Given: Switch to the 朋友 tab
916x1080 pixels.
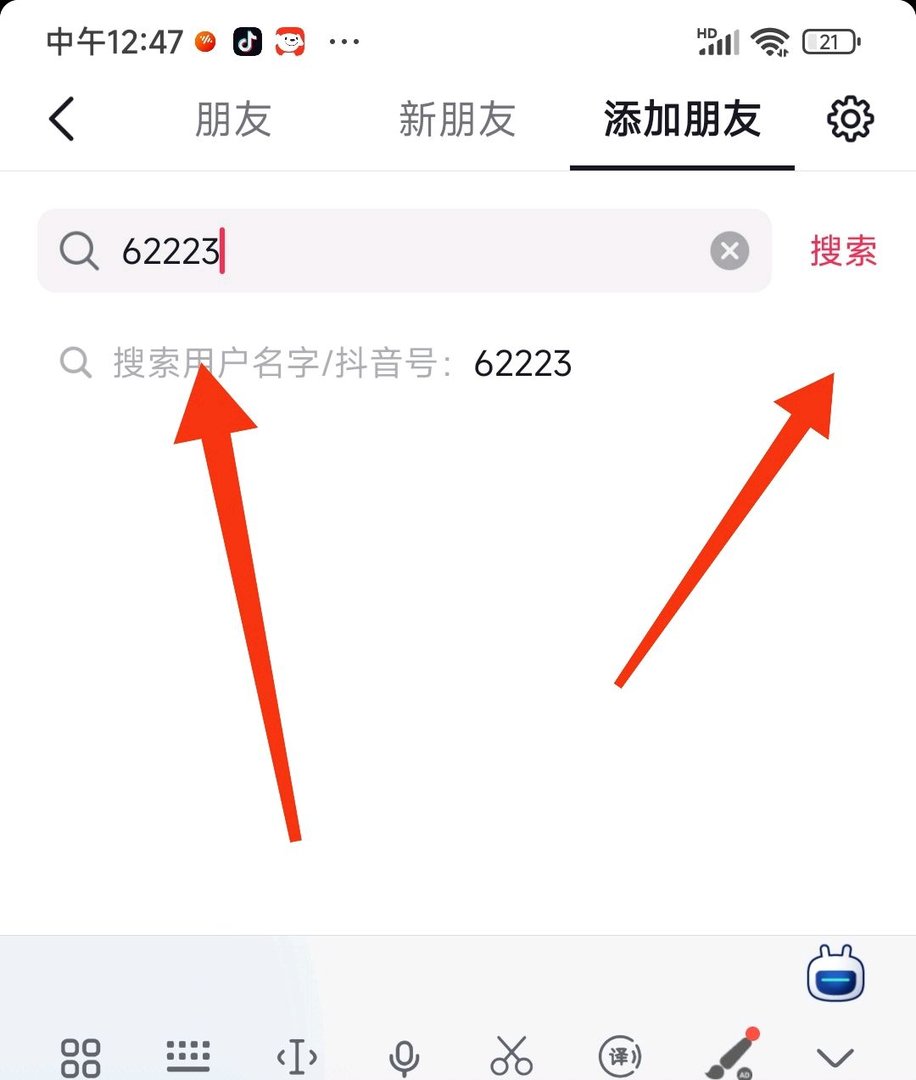Looking at the screenshot, I should 233,118.
